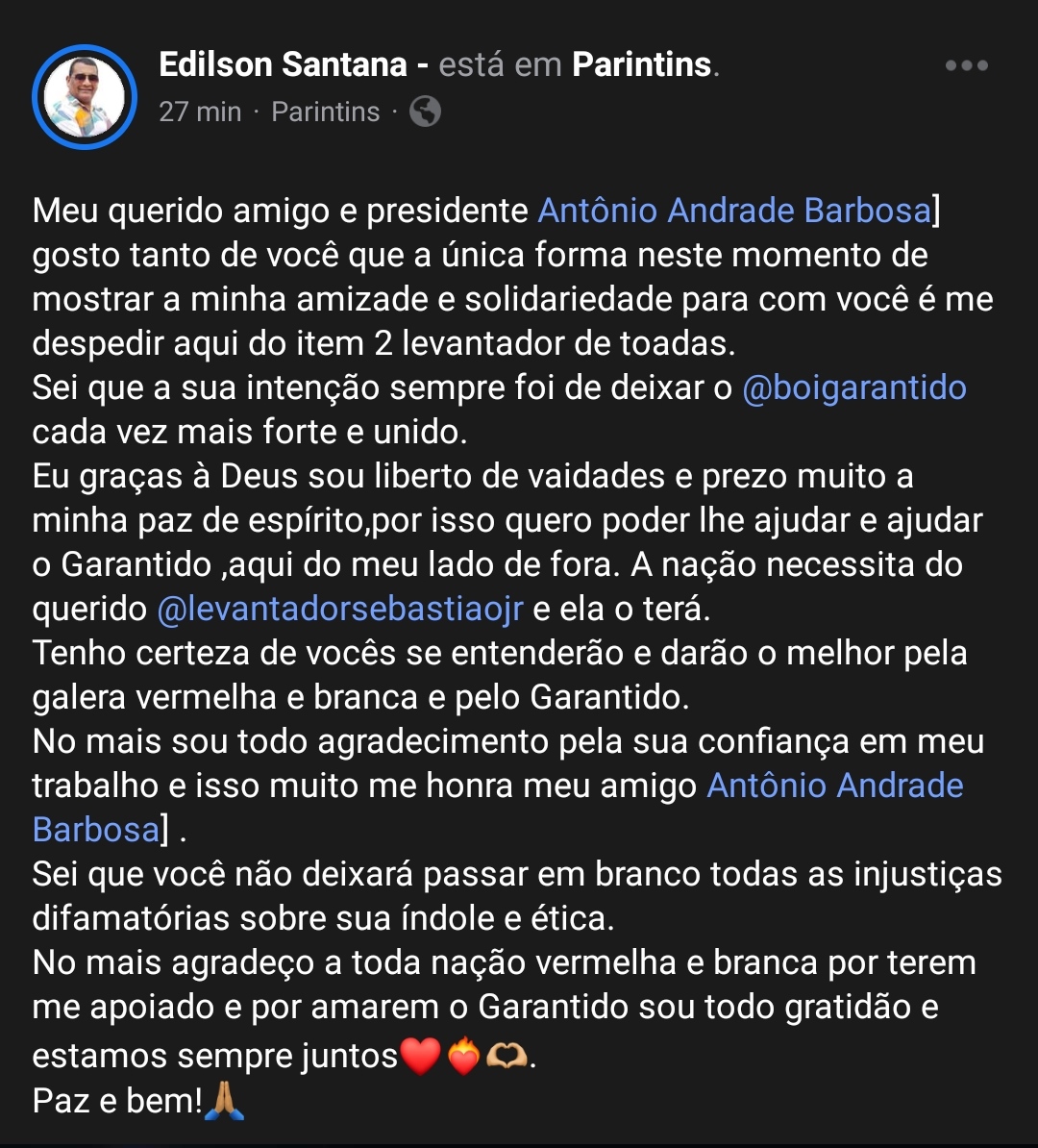Visit the @boigarantido mention

point(854,387)
